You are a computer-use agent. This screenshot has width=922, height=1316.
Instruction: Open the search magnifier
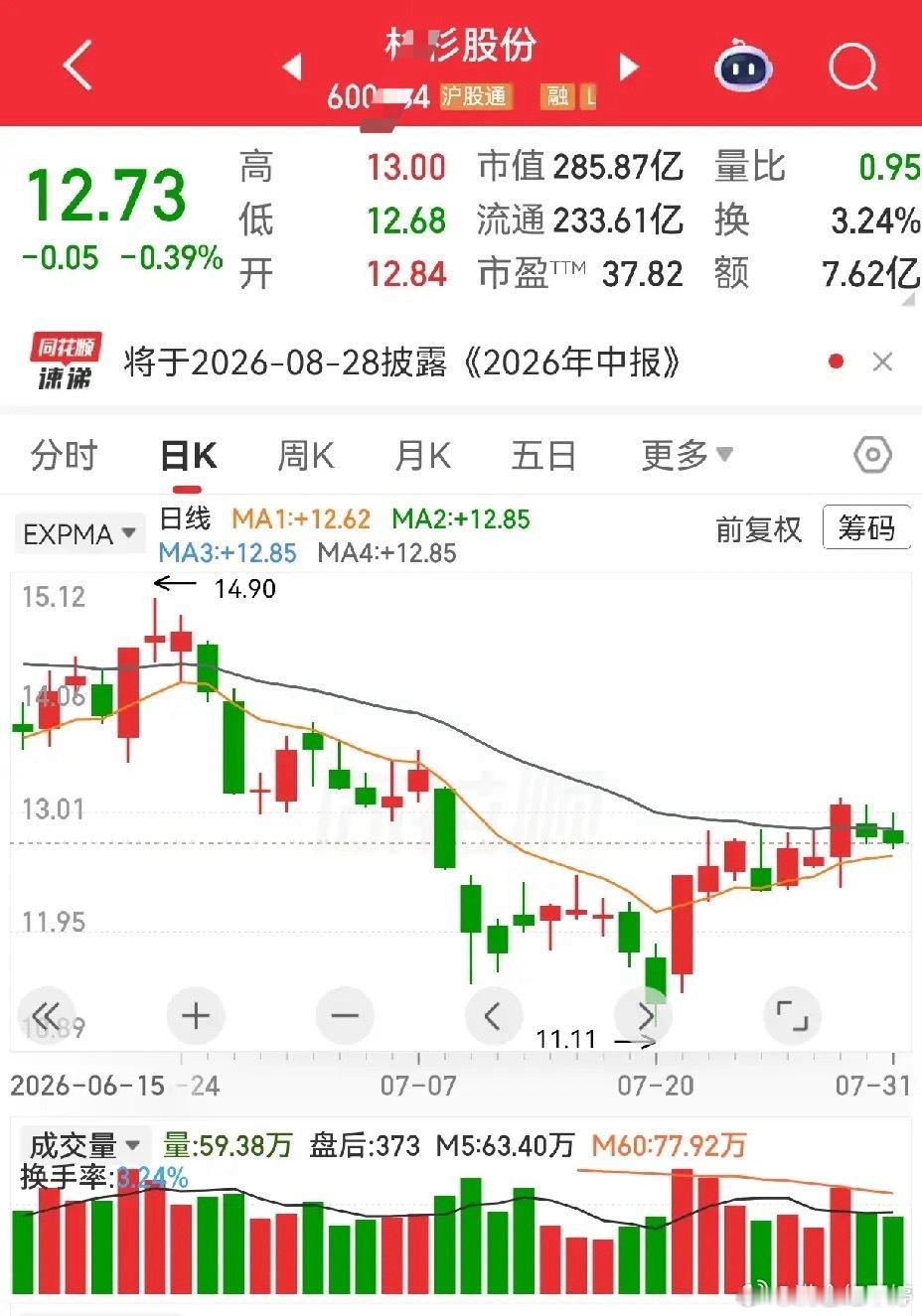click(852, 68)
